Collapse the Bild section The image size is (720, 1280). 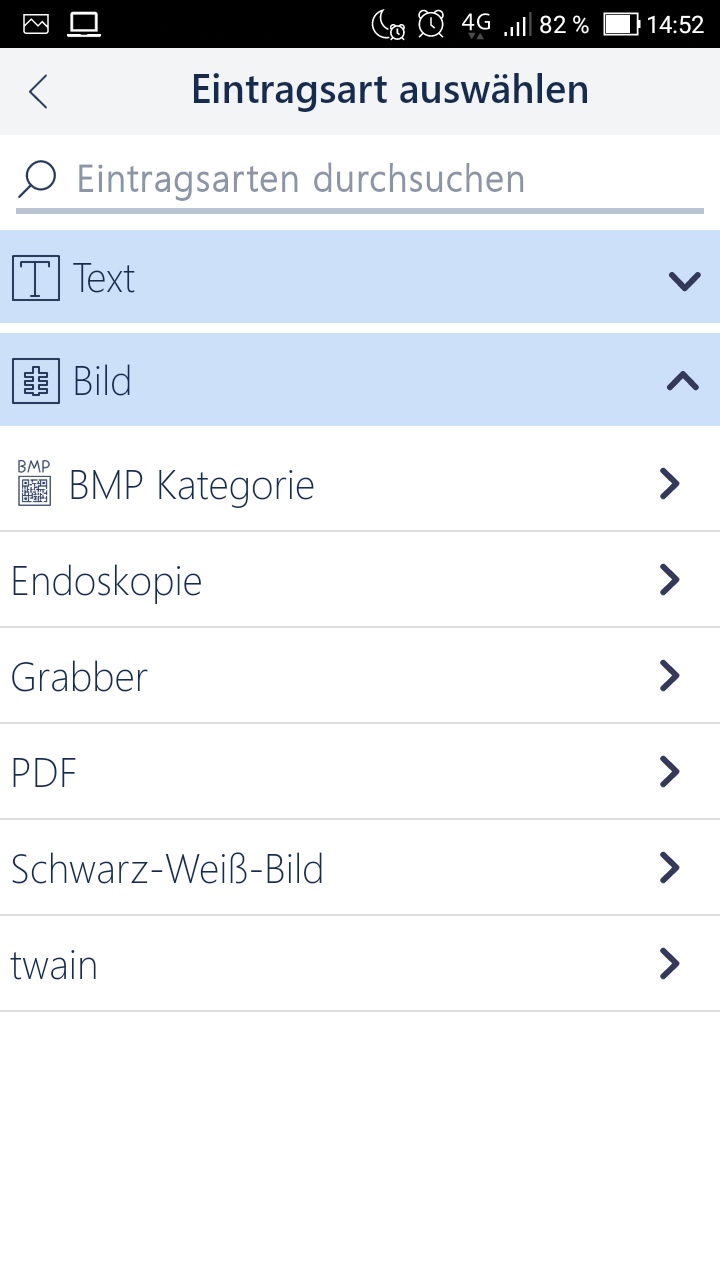[360, 380]
